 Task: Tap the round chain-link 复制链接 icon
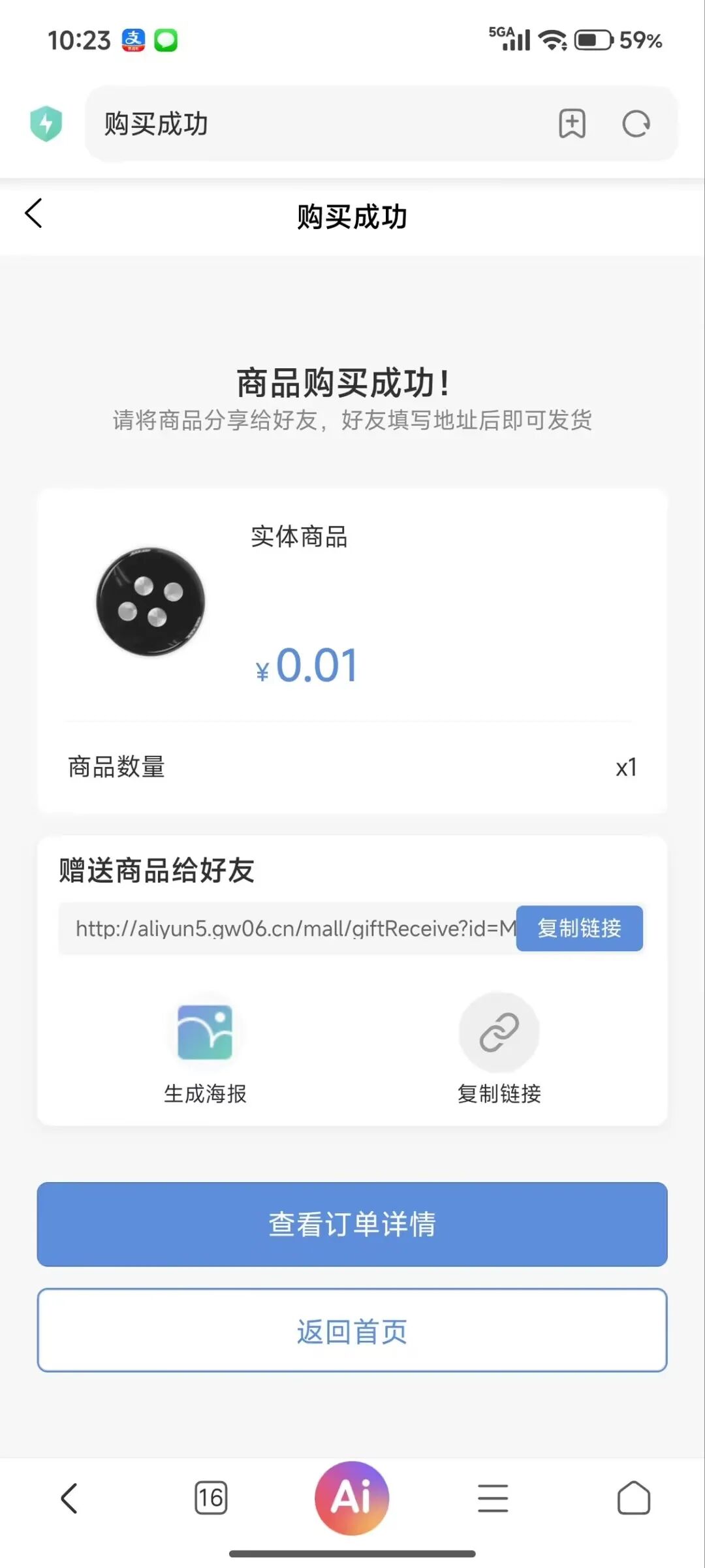(x=499, y=1033)
